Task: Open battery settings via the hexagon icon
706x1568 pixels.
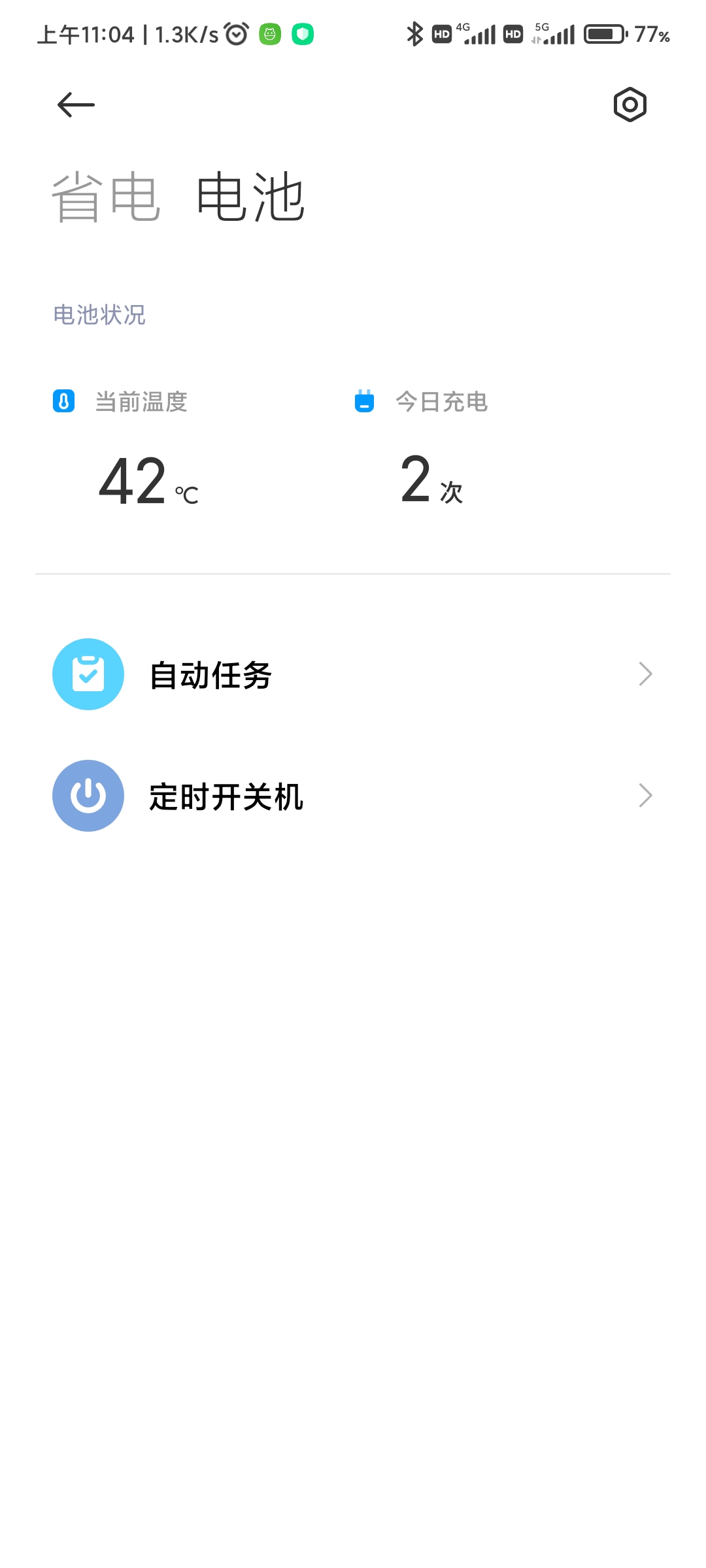Action: coord(630,105)
